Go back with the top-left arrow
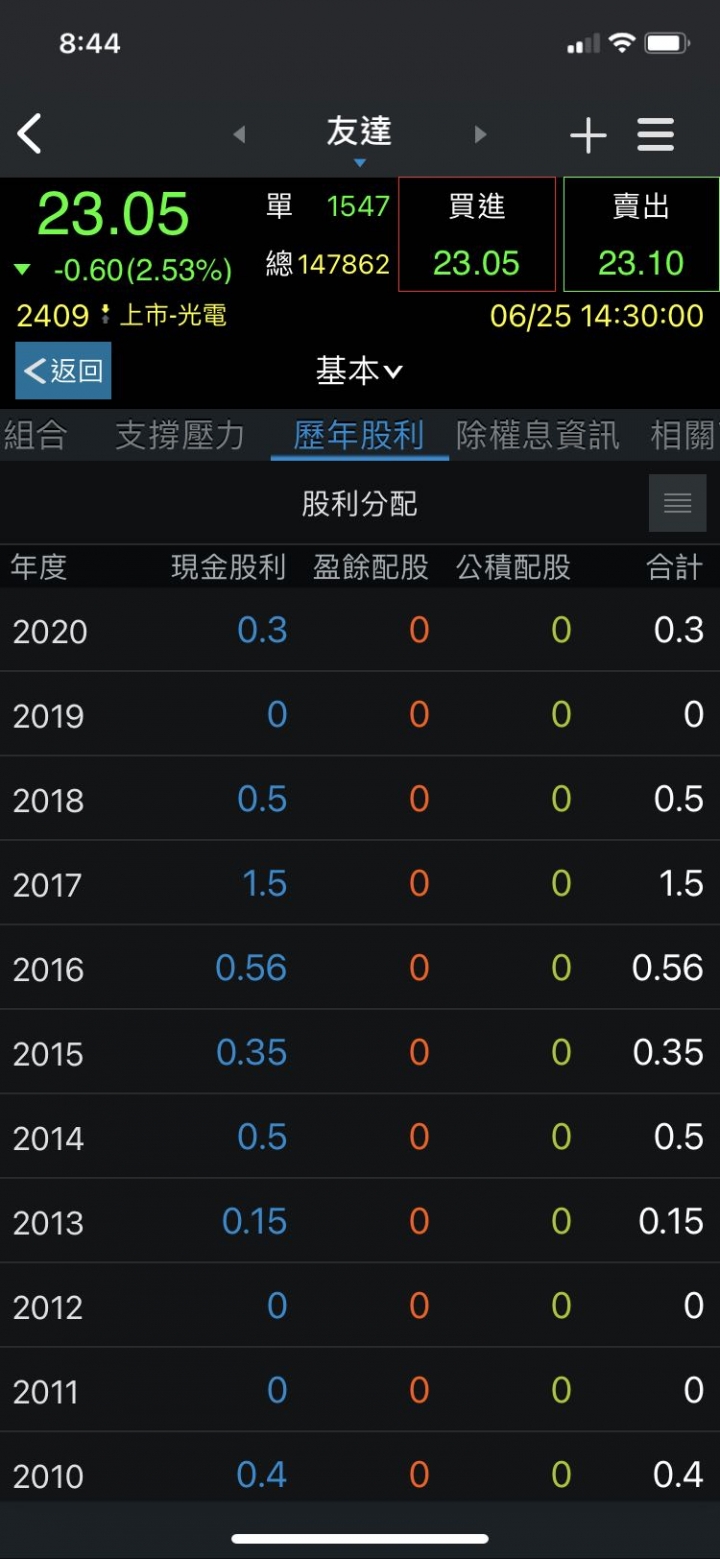 pyautogui.click(x=30, y=134)
